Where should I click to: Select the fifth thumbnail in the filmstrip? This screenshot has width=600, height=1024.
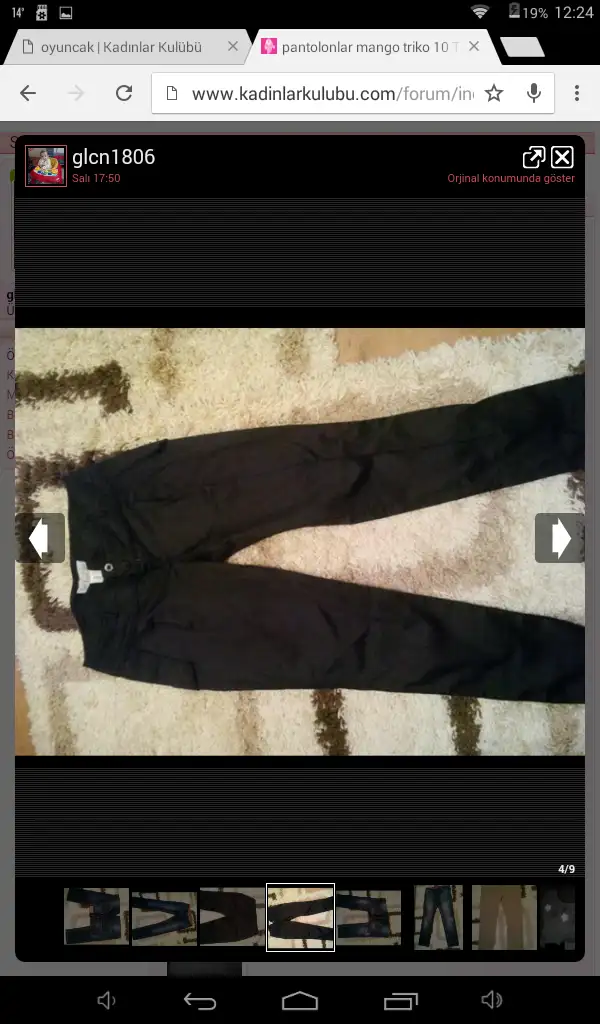369,917
